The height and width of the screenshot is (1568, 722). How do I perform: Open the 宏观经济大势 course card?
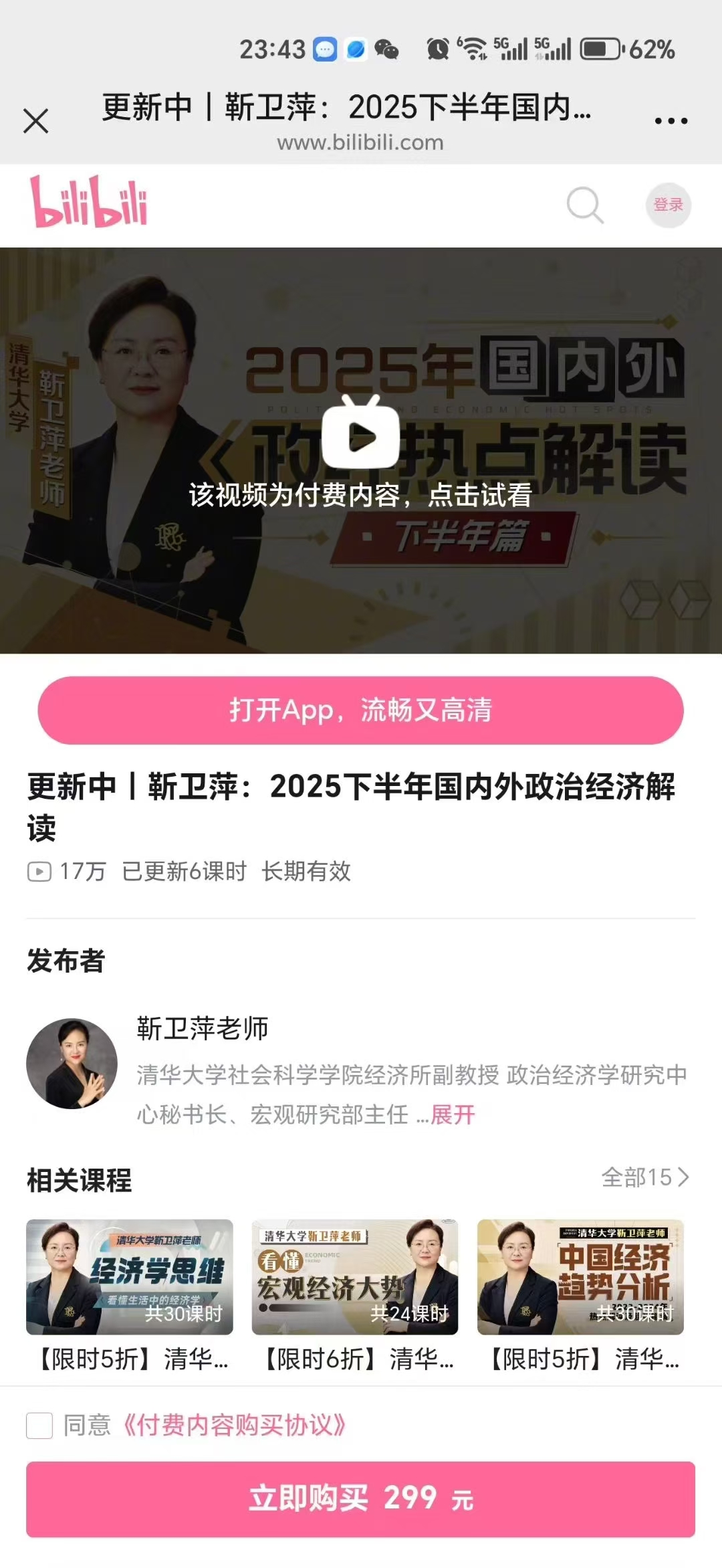coord(355,1277)
